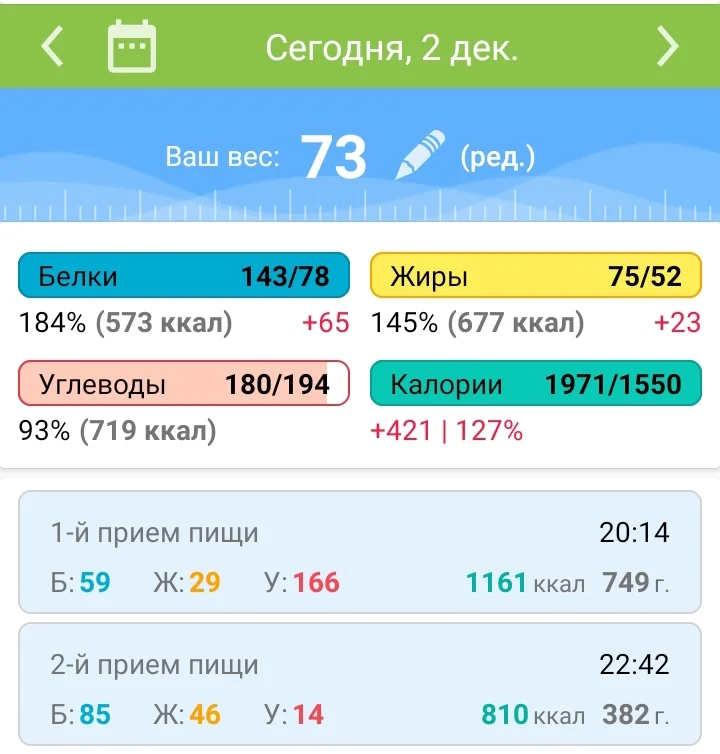Click the 93% carbs progress value
This screenshot has width=720, height=754.
[x=41, y=432]
